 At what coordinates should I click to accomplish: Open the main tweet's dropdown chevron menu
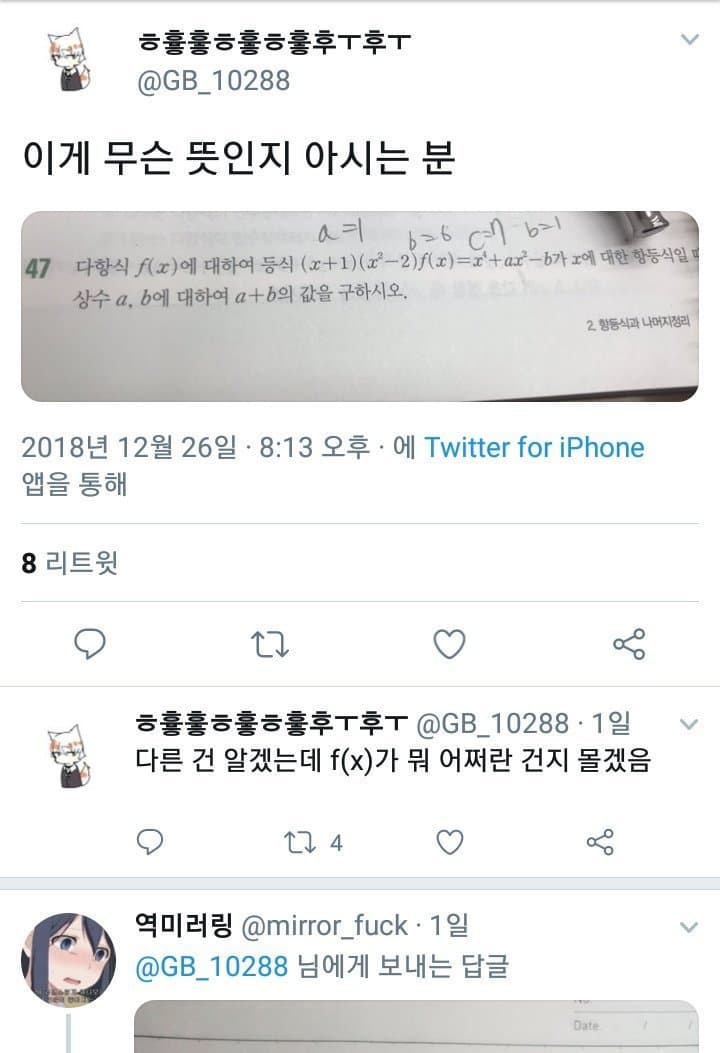[689, 40]
